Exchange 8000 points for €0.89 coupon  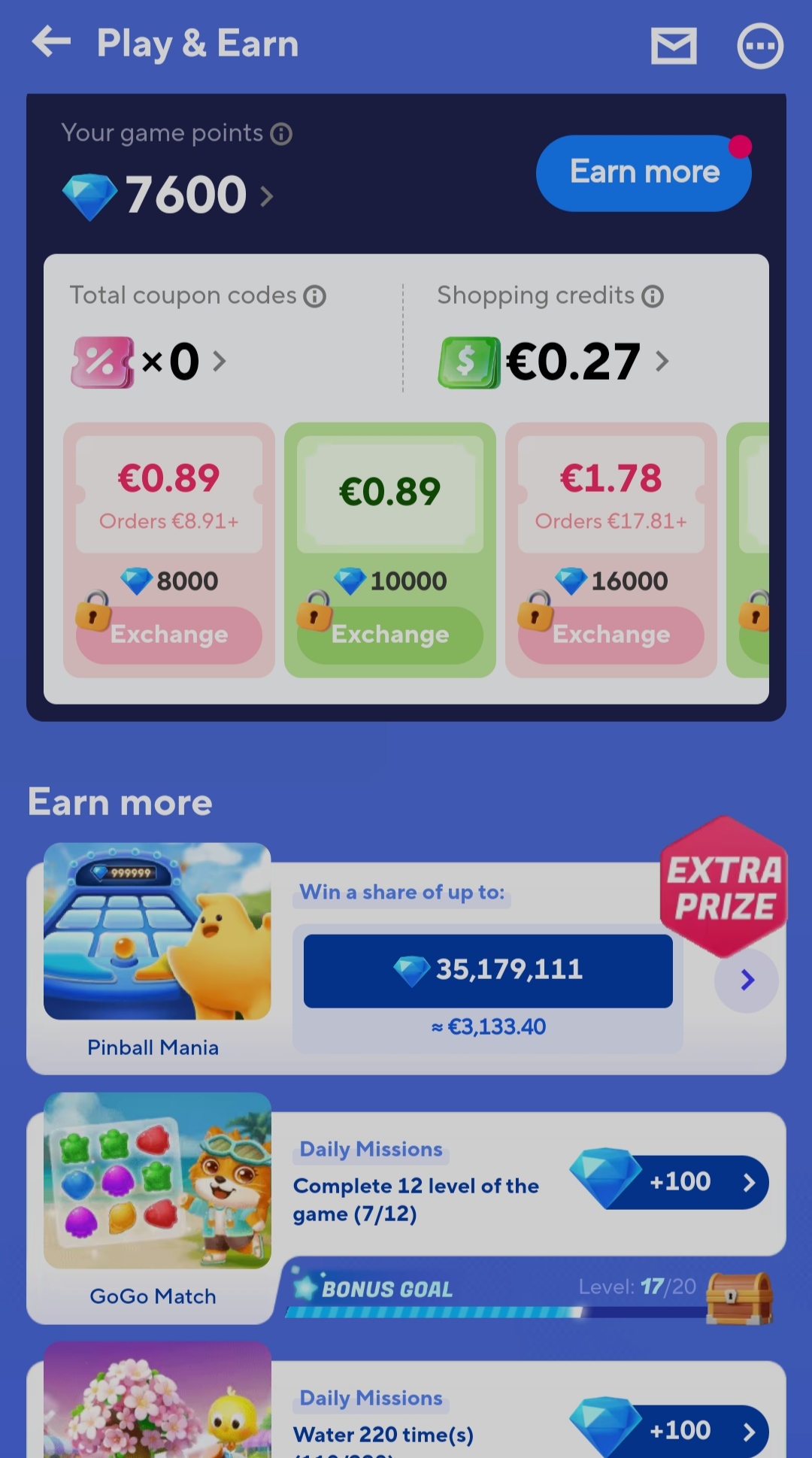pyautogui.click(x=169, y=634)
